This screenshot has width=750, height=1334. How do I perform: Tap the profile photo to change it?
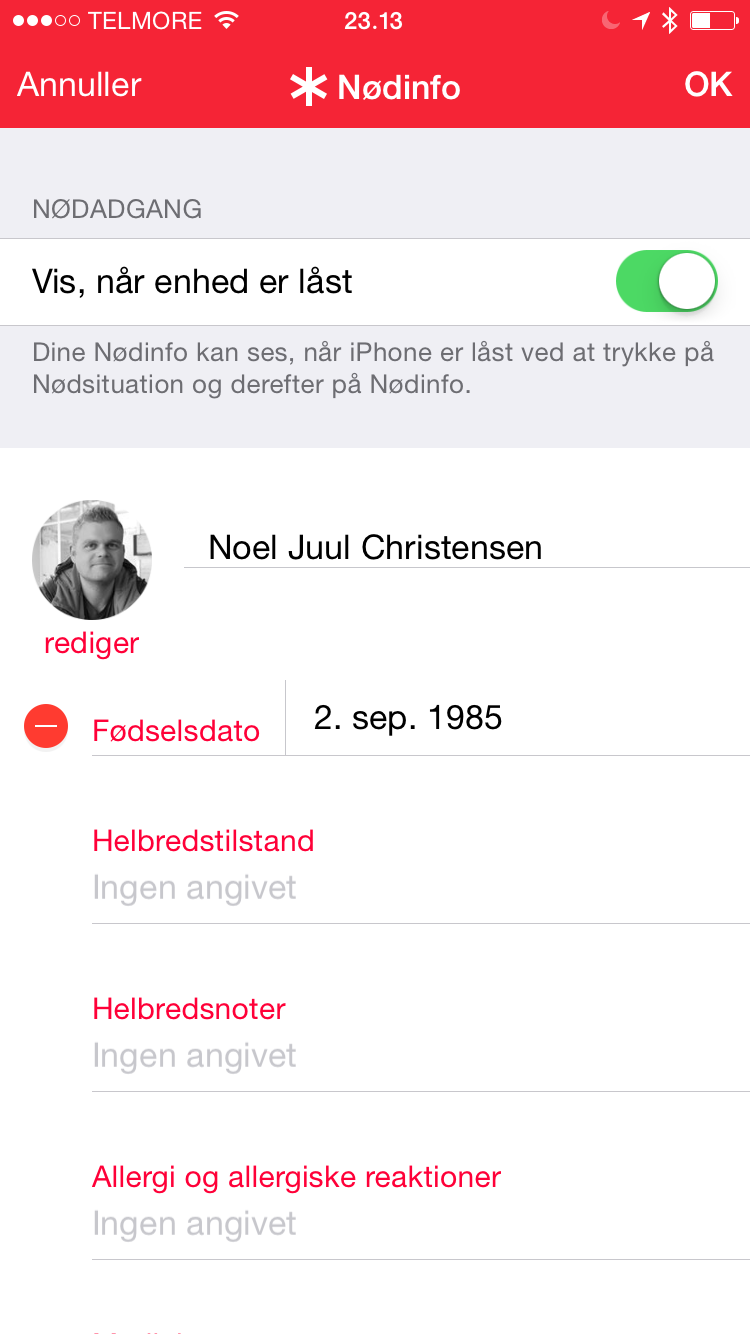[x=92, y=560]
